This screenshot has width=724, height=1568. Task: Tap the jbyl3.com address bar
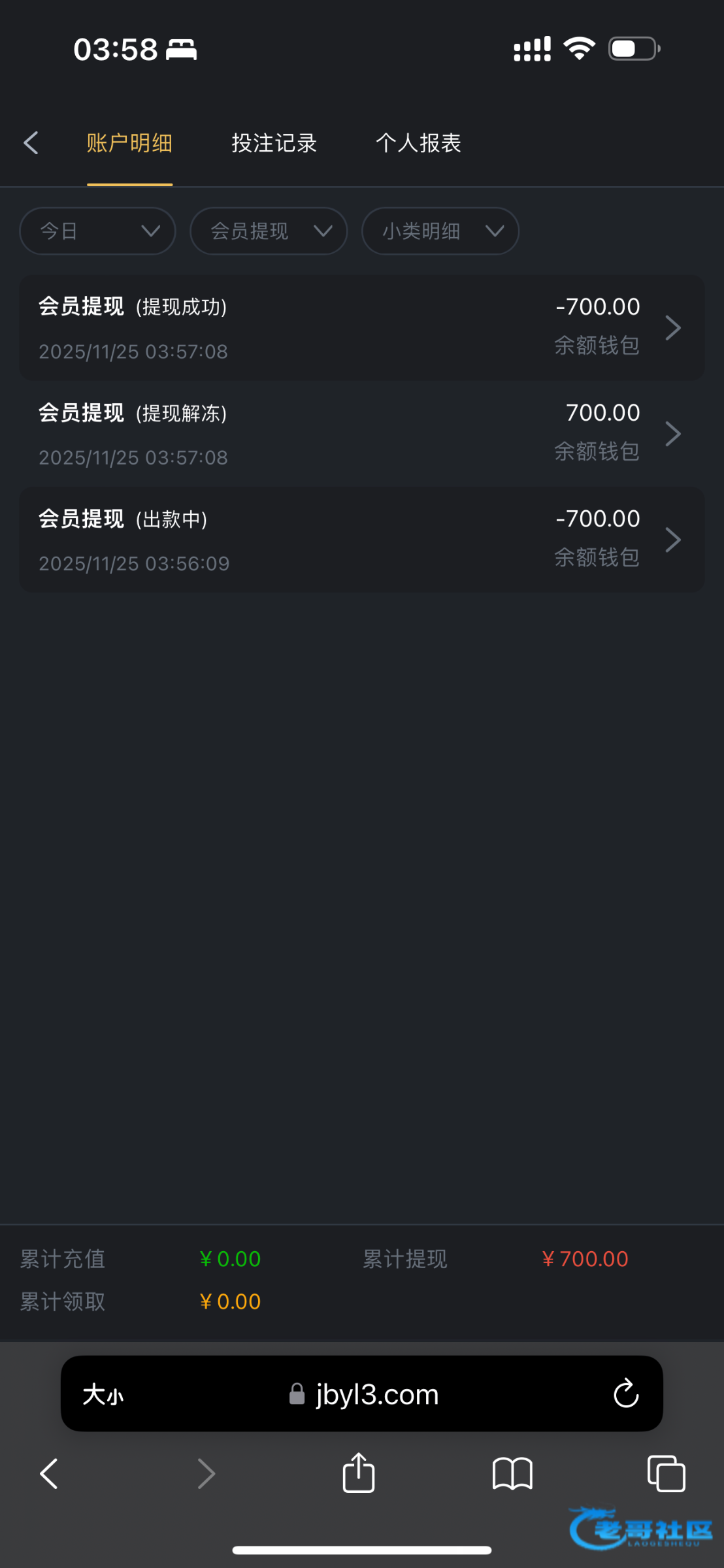(363, 1395)
